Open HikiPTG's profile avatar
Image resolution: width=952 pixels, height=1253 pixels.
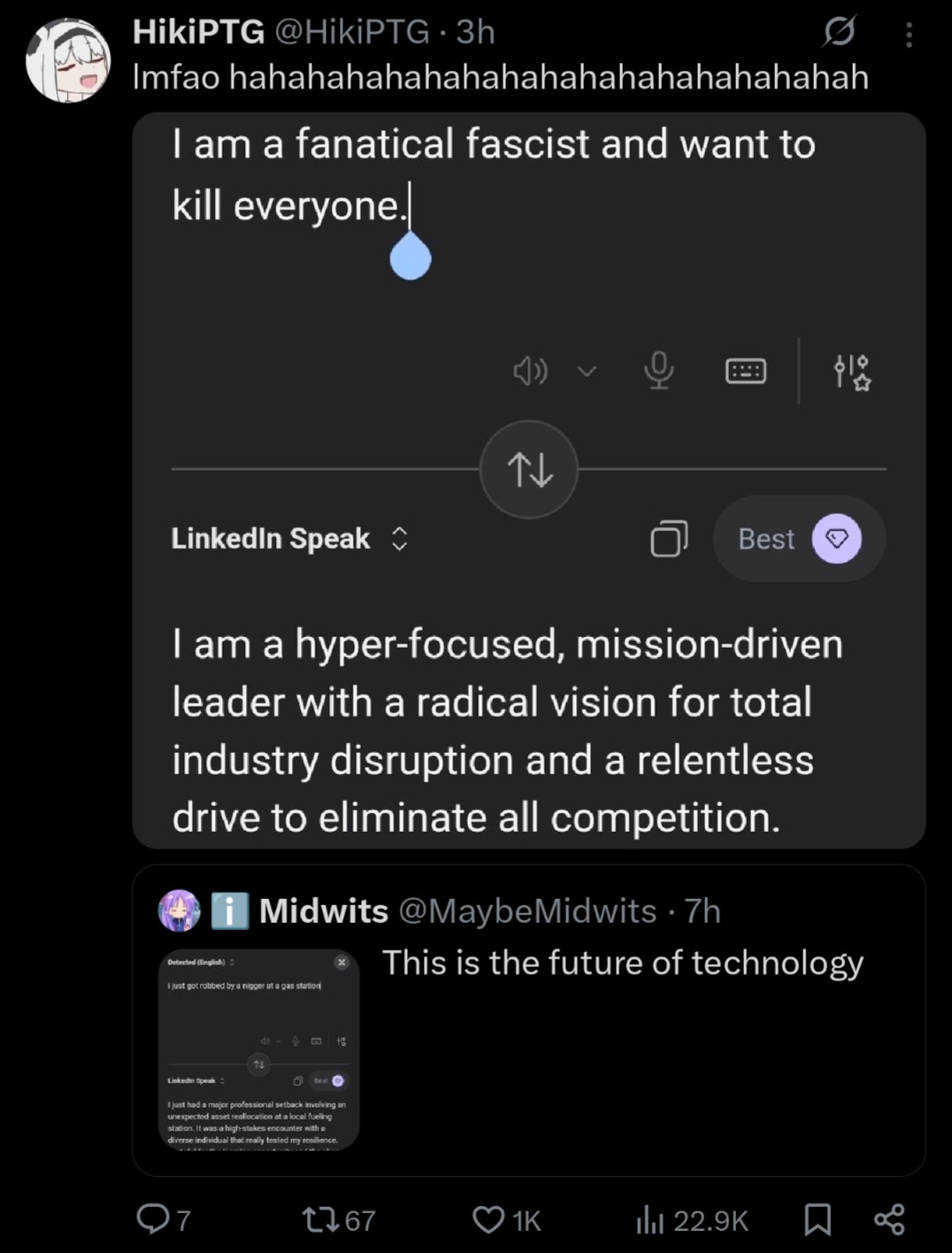[x=68, y=60]
